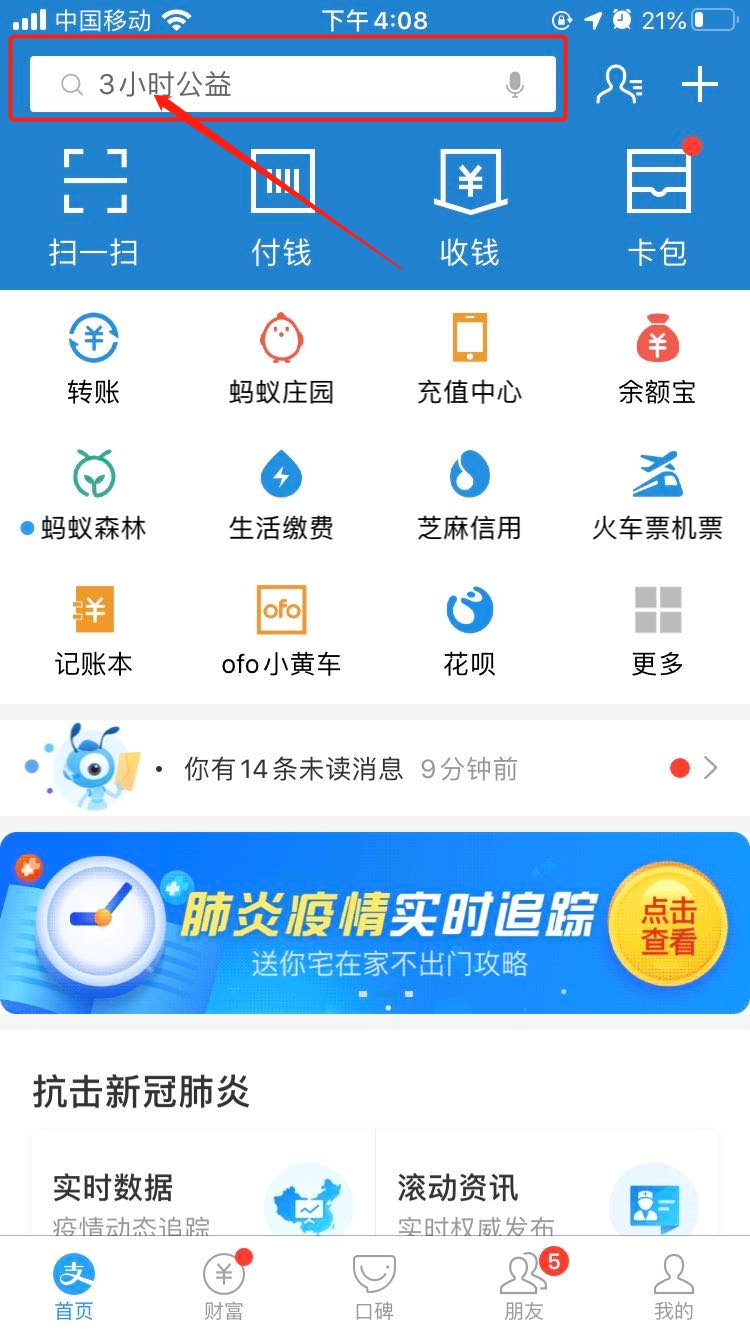Switch to the 财富 wealth tab

coord(223,1287)
